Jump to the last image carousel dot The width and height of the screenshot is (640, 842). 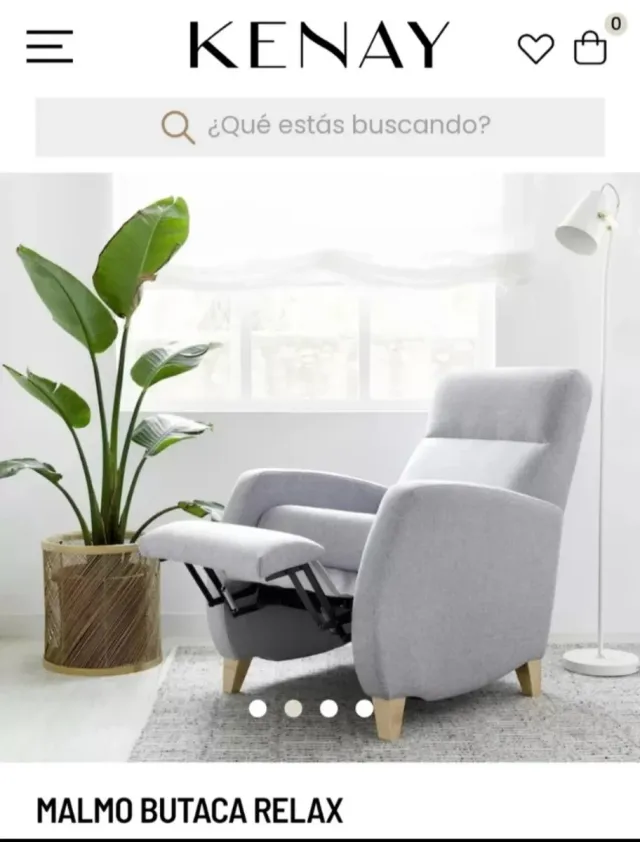tap(364, 708)
